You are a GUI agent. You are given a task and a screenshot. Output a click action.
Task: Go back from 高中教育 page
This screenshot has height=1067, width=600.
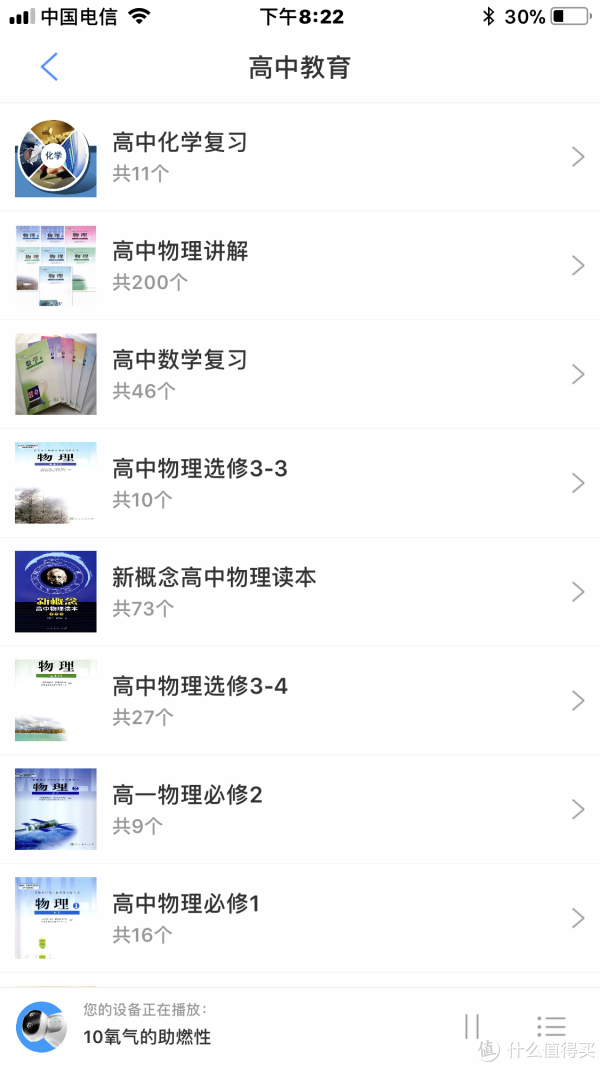pyautogui.click(x=49, y=67)
